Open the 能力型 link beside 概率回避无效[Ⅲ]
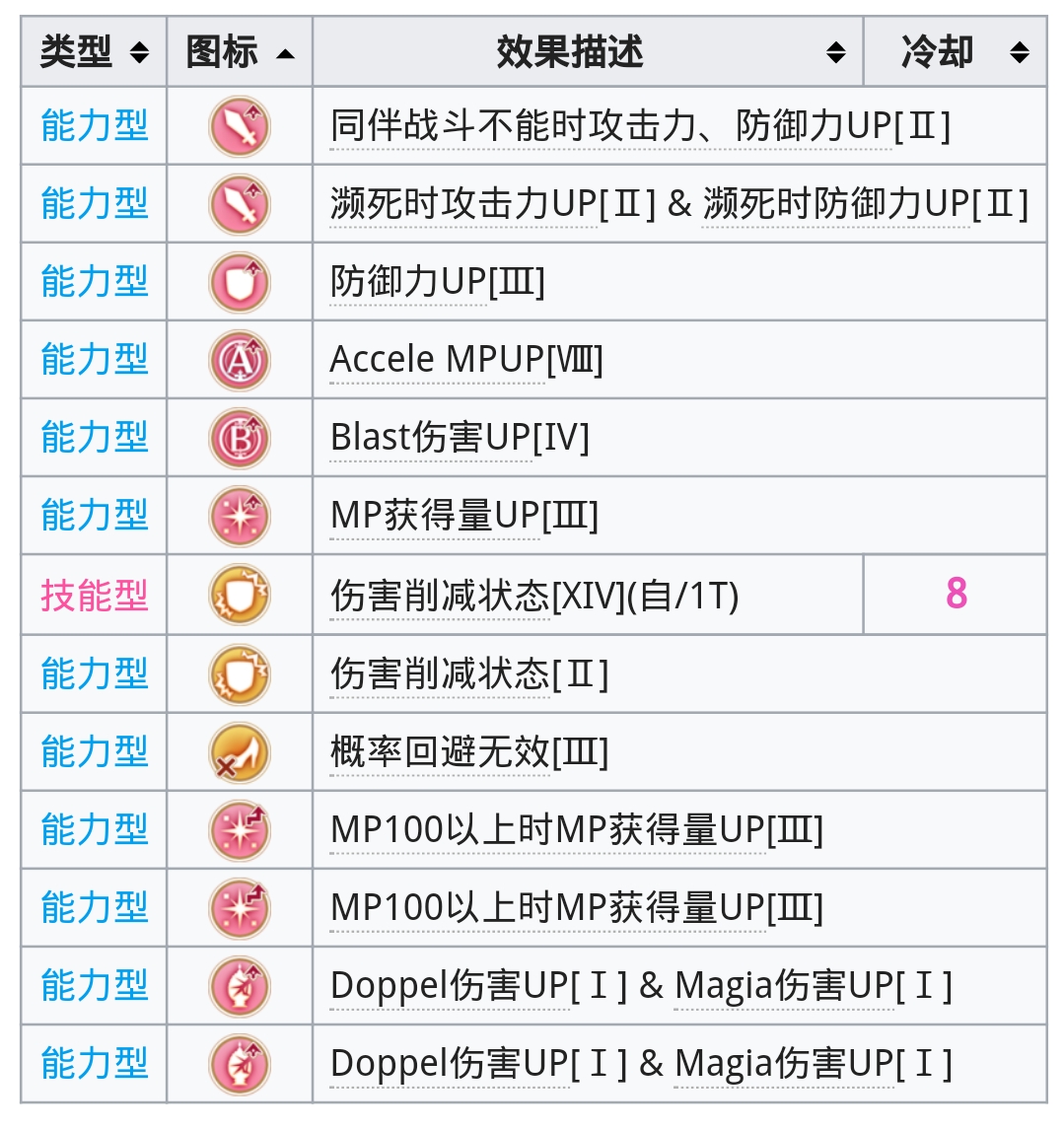 pyautogui.click(x=94, y=751)
